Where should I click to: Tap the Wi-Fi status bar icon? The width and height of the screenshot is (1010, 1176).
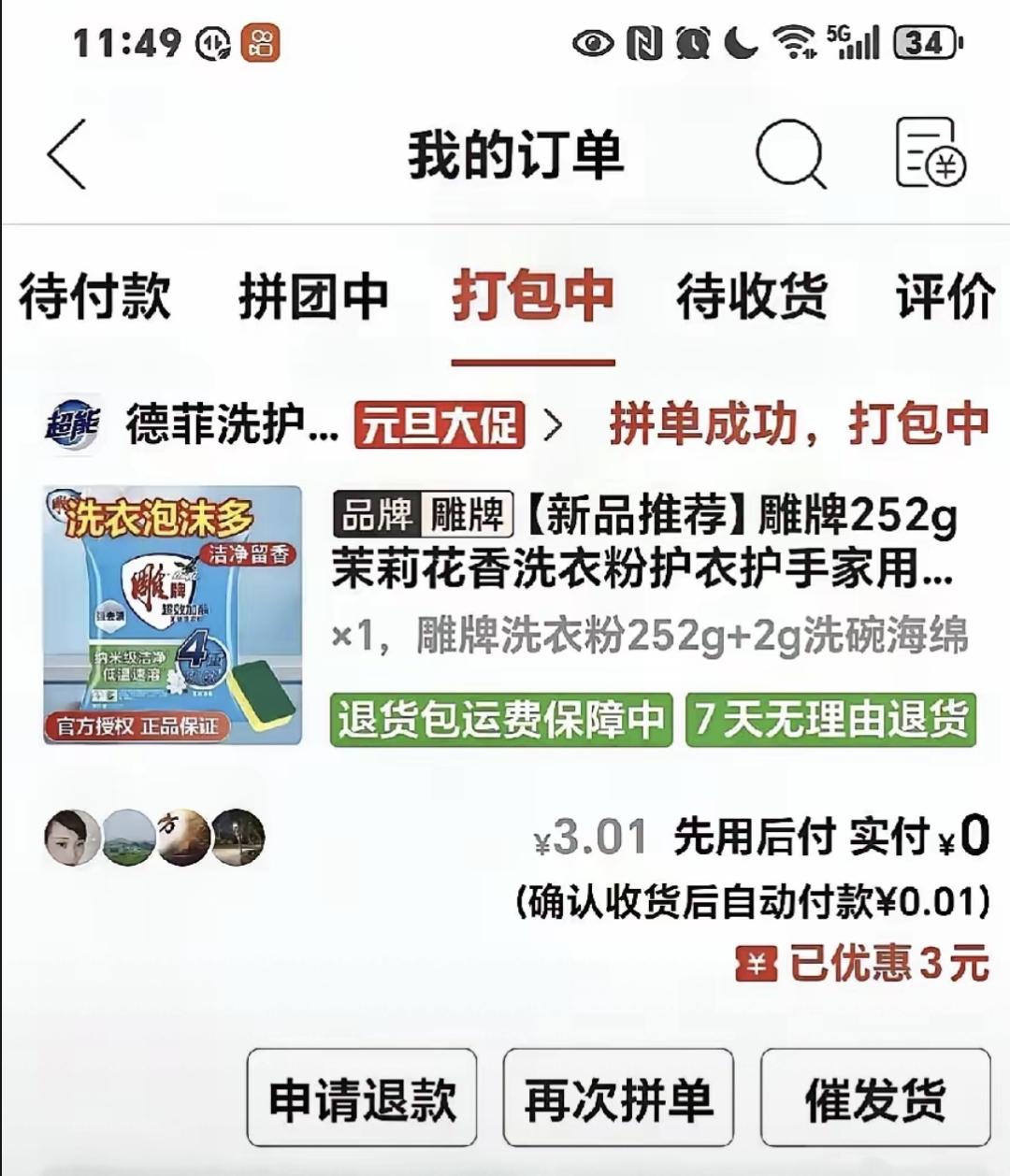click(793, 43)
